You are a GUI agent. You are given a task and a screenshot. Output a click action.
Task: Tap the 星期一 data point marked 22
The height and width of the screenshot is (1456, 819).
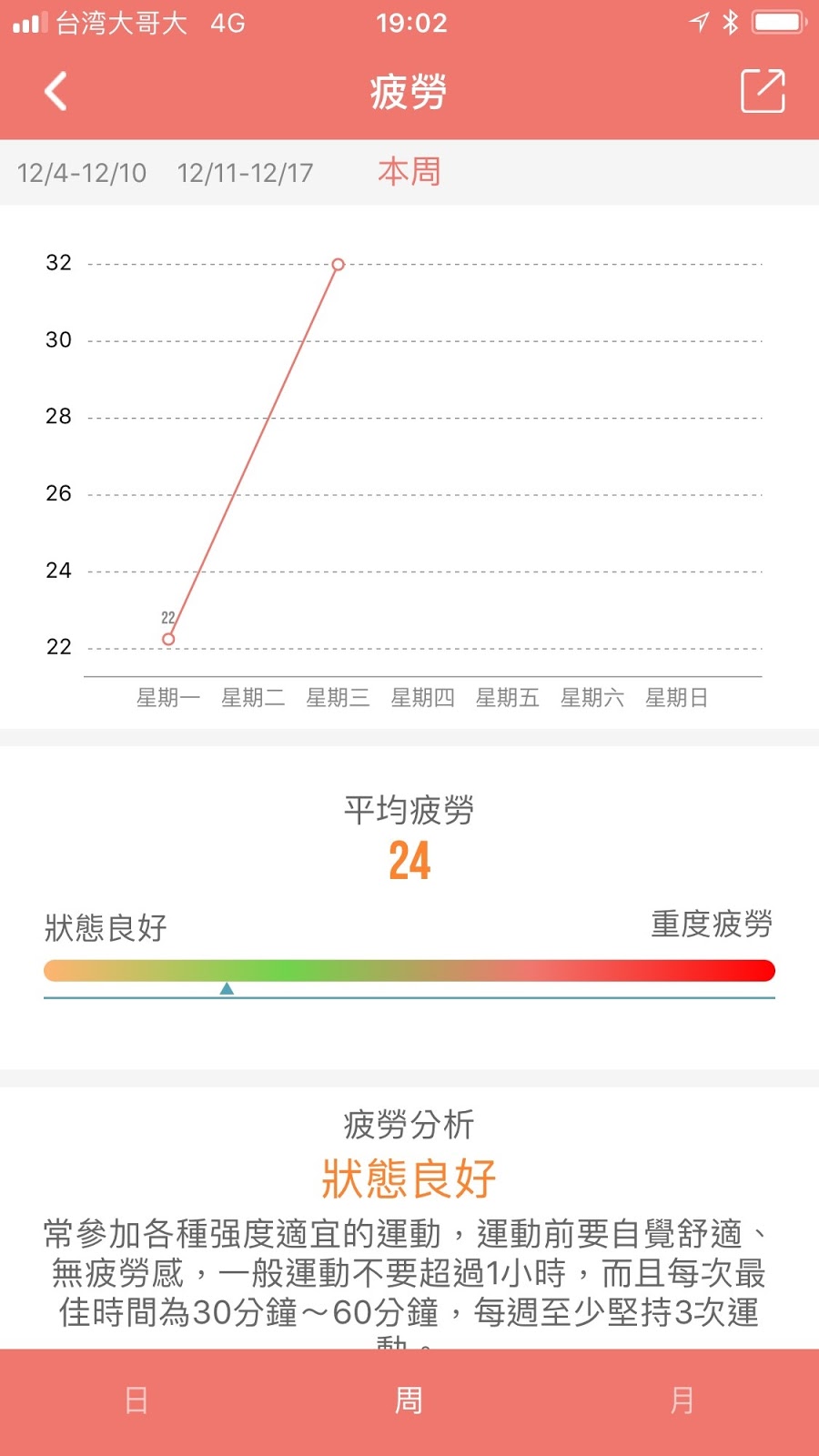pos(168,639)
